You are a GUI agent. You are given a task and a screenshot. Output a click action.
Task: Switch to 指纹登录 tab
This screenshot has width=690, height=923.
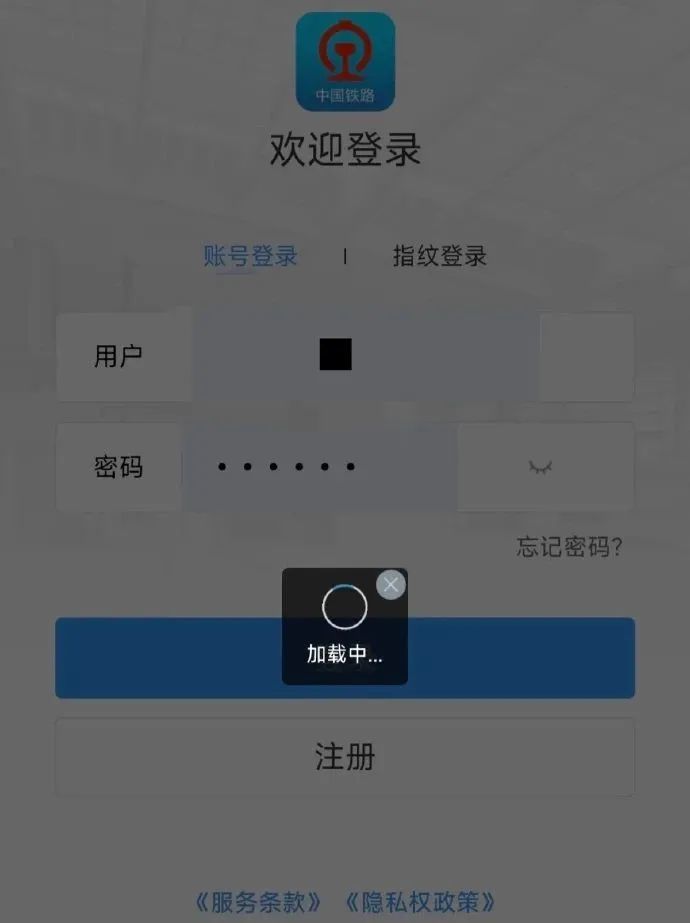pos(440,256)
